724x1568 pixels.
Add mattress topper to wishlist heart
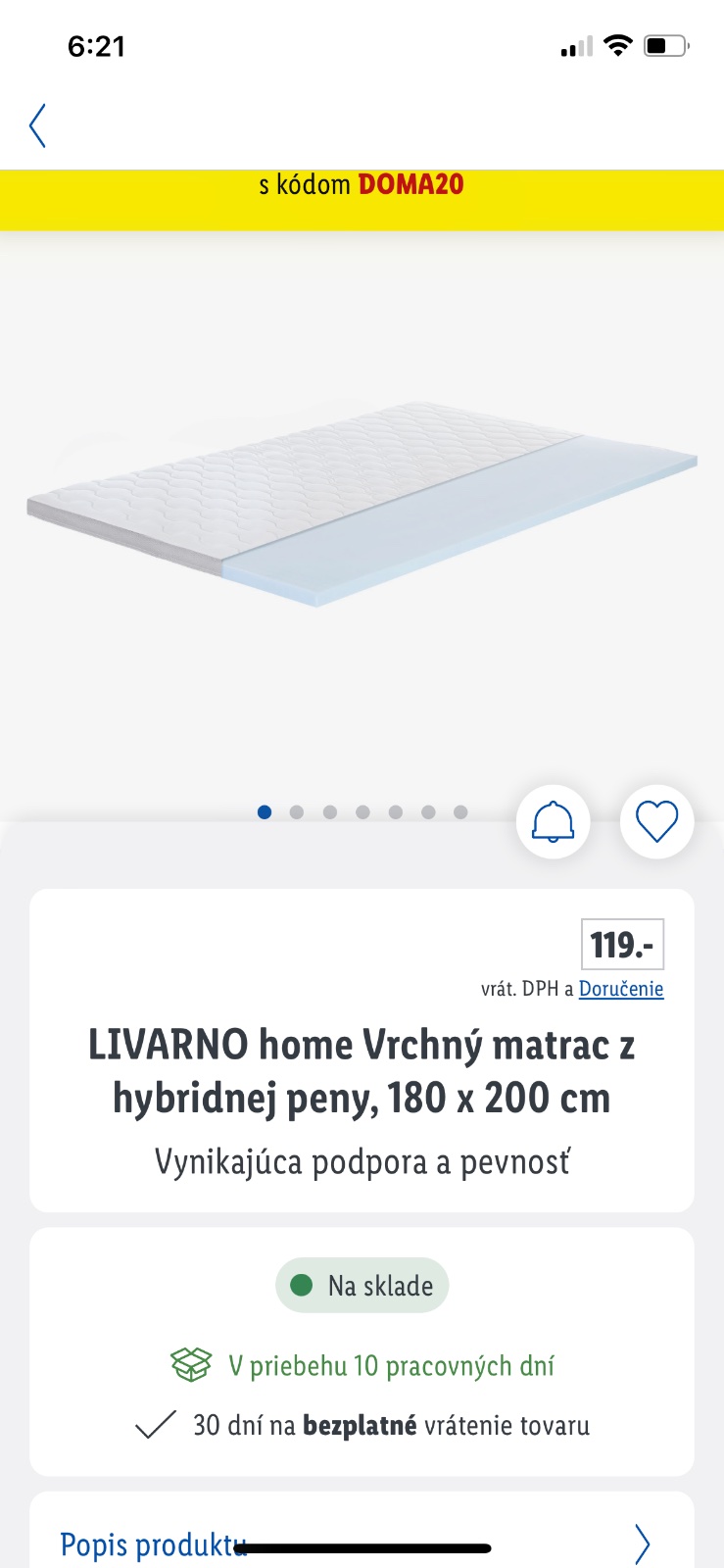[656, 821]
